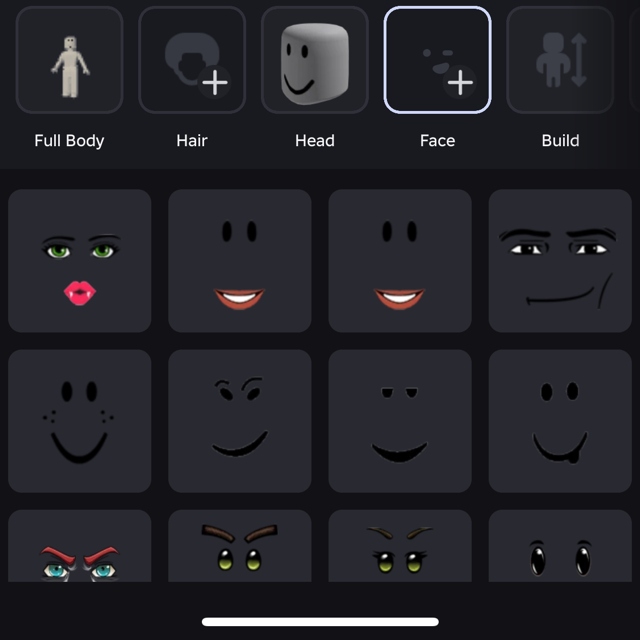Open the Head category
Image resolution: width=640 pixels, height=640 pixels.
[314, 60]
